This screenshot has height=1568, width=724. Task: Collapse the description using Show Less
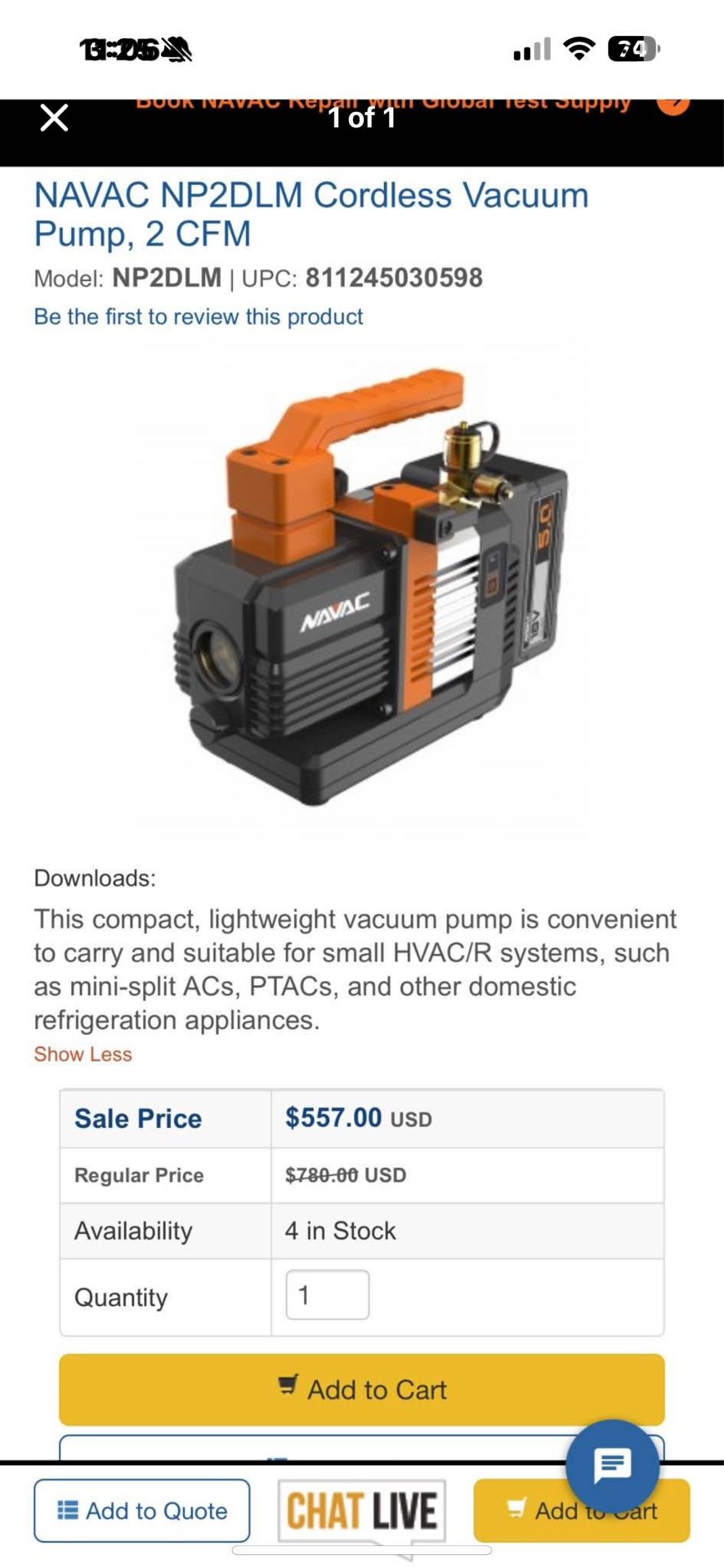pos(83,1053)
